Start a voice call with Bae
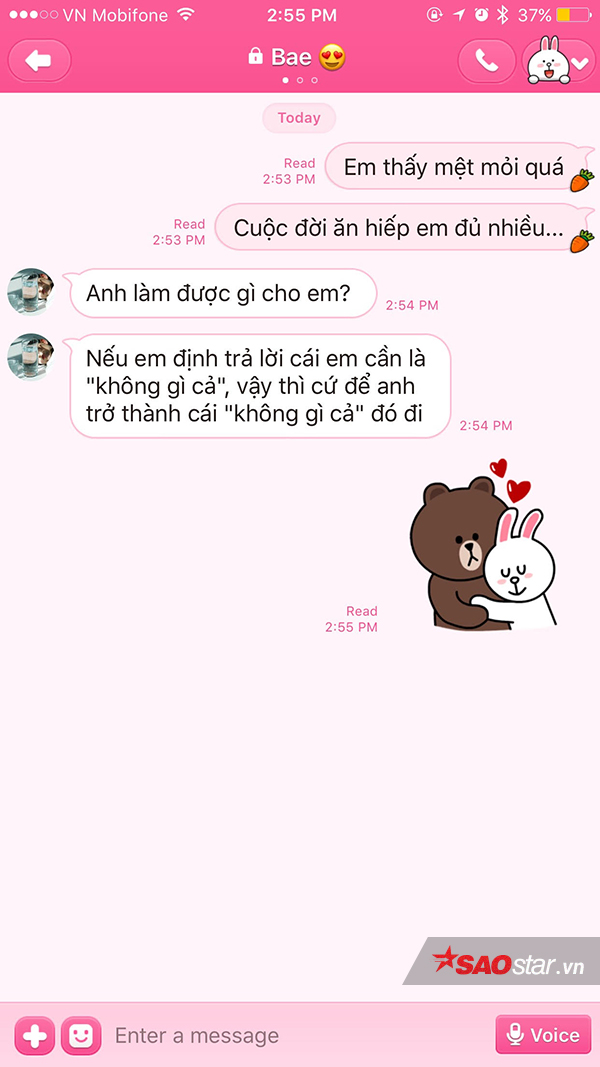Image resolution: width=600 pixels, height=1067 pixels. coord(487,61)
